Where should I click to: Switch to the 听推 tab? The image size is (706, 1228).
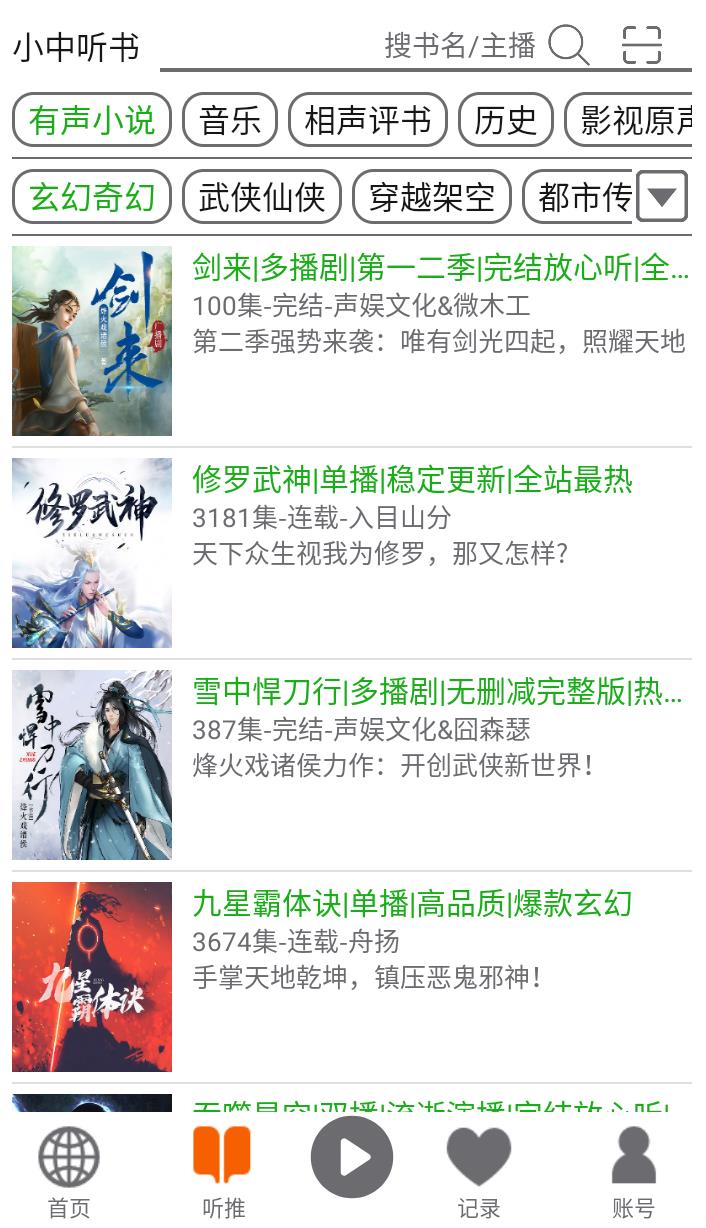pyautogui.click(x=223, y=1171)
